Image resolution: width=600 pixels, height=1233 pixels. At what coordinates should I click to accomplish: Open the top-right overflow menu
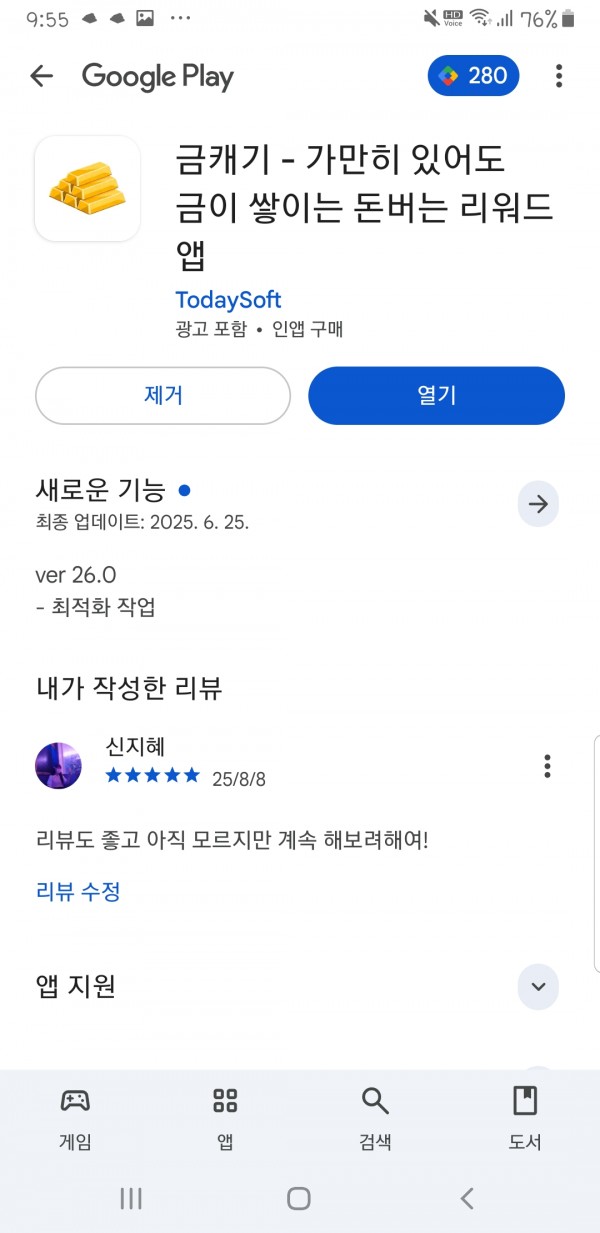click(559, 76)
